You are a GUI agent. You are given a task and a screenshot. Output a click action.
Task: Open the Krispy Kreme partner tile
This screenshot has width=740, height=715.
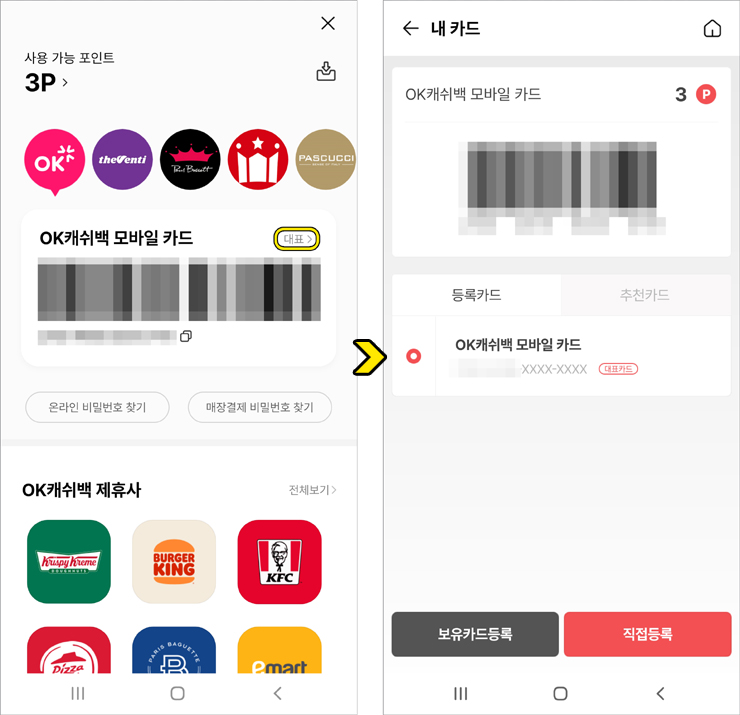tap(69, 561)
